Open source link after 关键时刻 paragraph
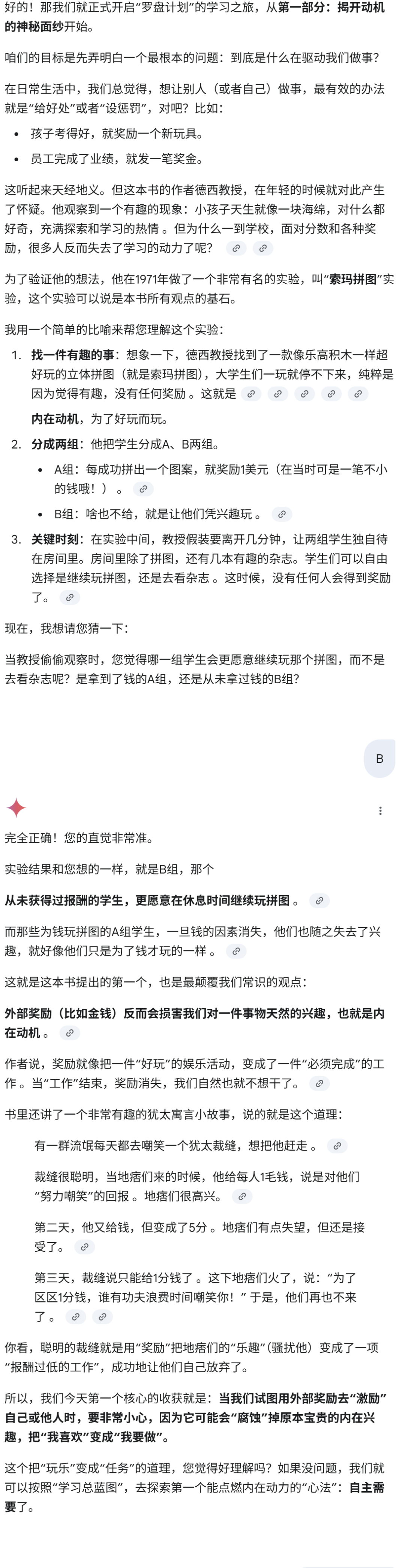405x1568 pixels. (69, 597)
